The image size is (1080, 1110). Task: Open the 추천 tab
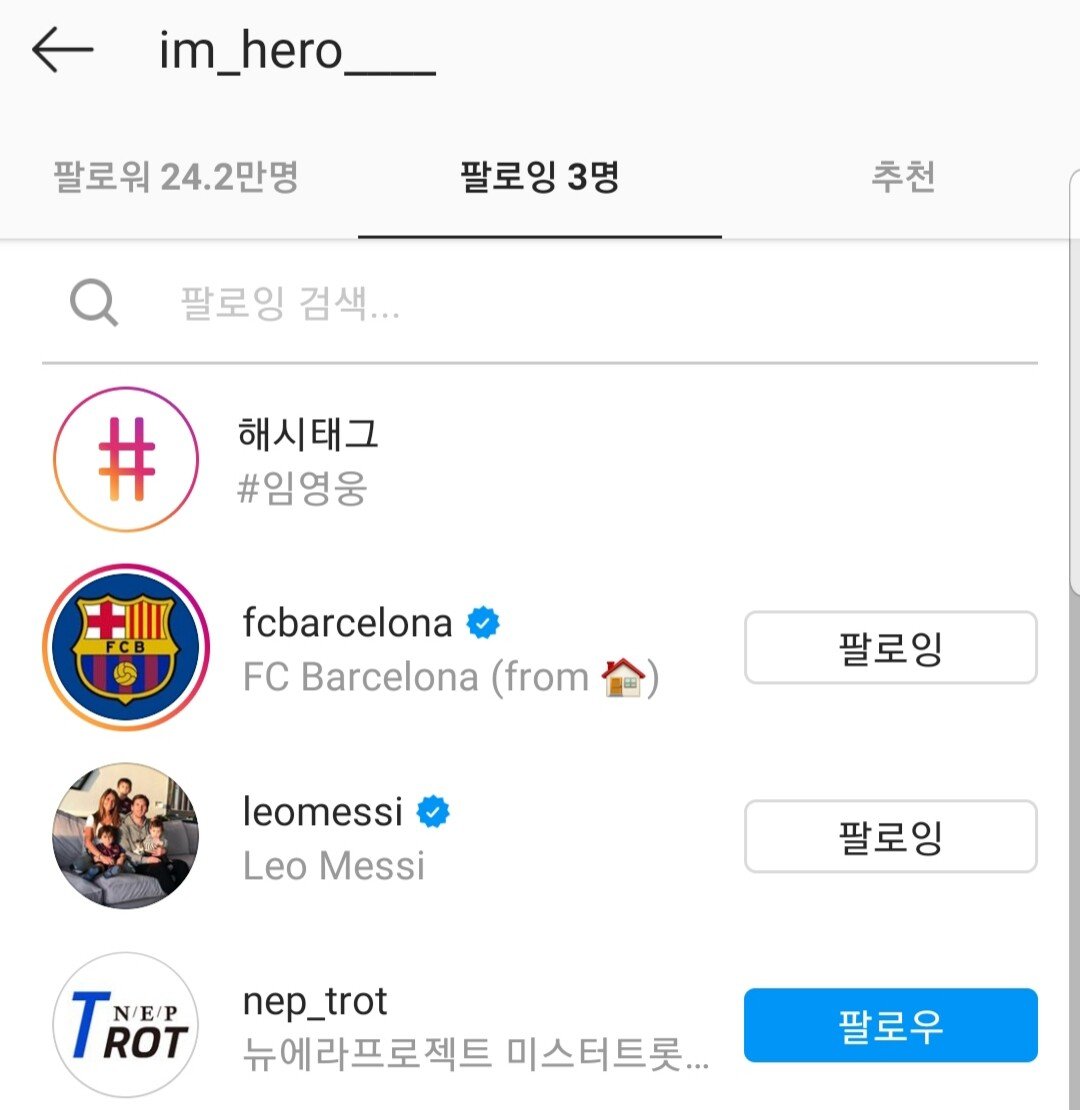tap(902, 177)
